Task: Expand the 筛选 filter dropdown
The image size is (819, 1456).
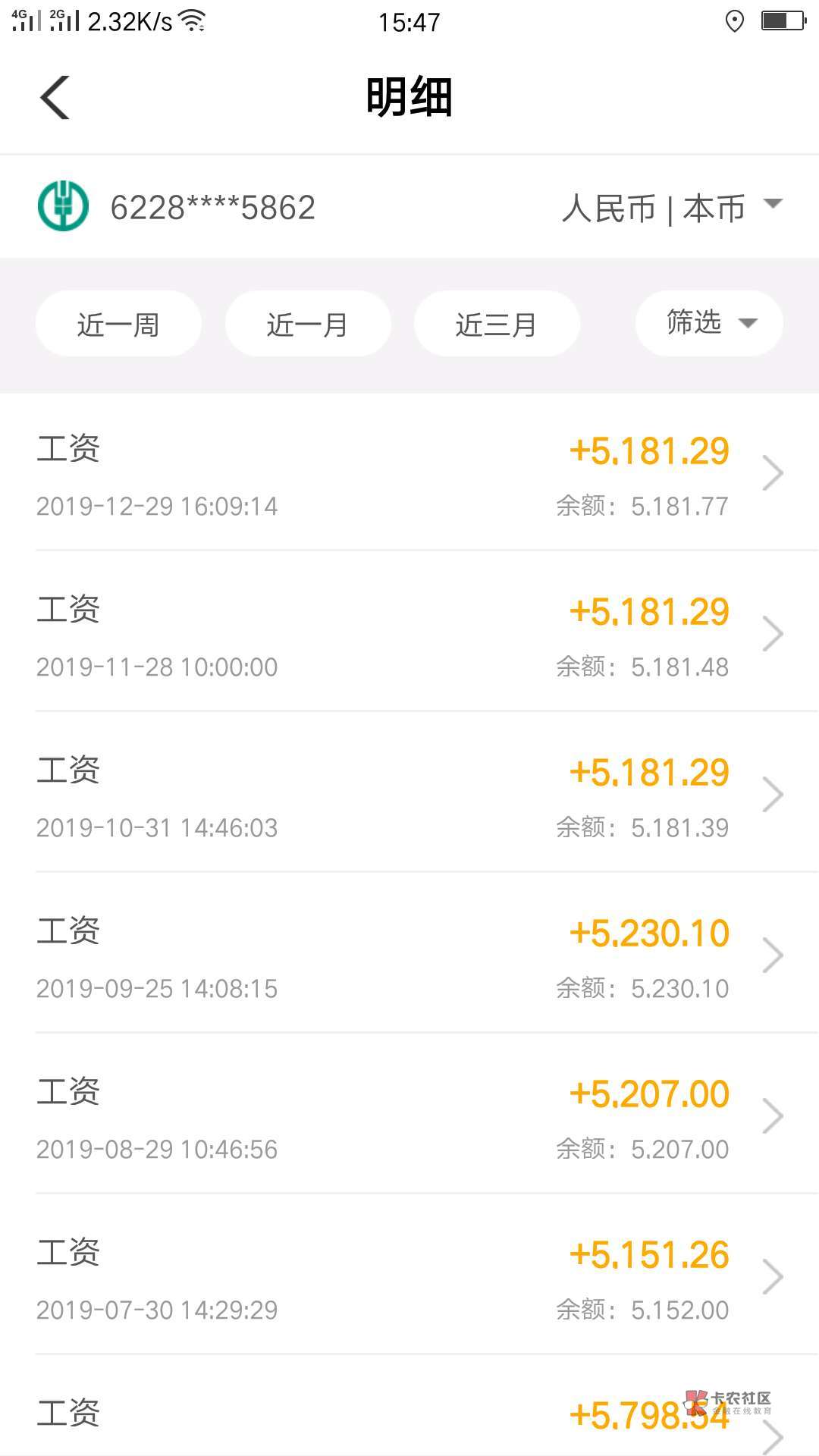Action: point(709,323)
